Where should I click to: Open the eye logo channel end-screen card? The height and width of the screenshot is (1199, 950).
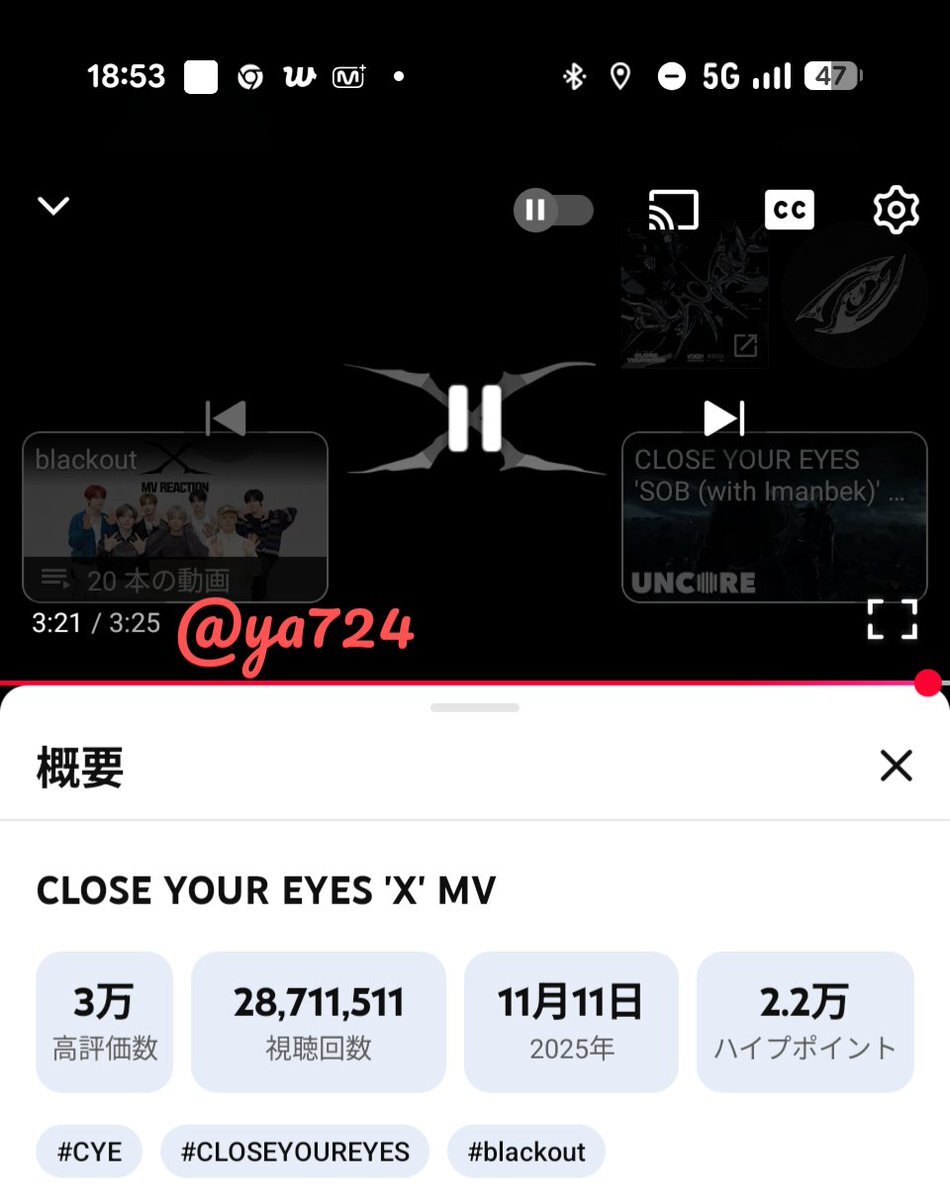(x=856, y=295)
